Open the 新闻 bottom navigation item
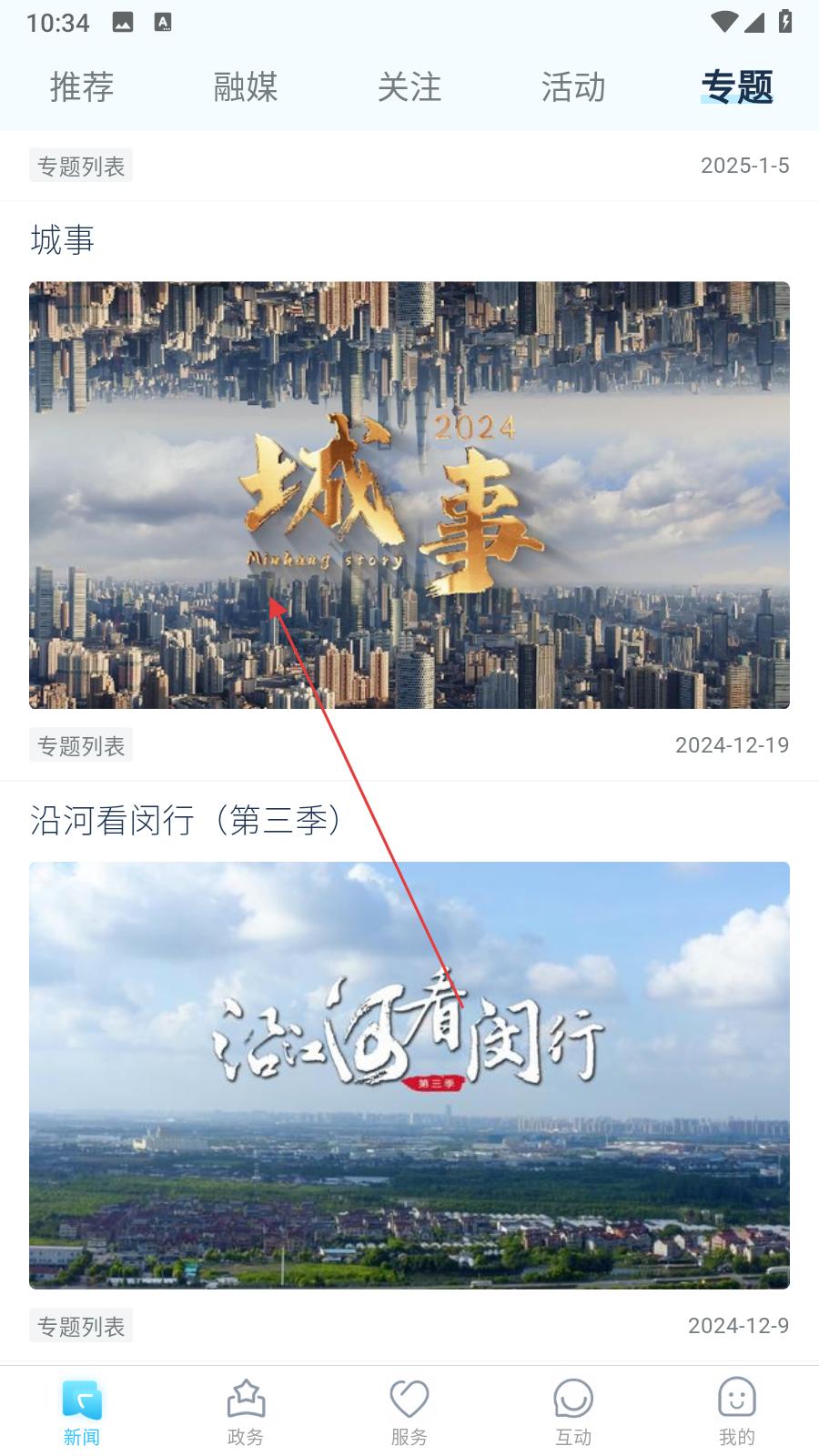Viewport: 819px width, 1456px height. 82,1411
